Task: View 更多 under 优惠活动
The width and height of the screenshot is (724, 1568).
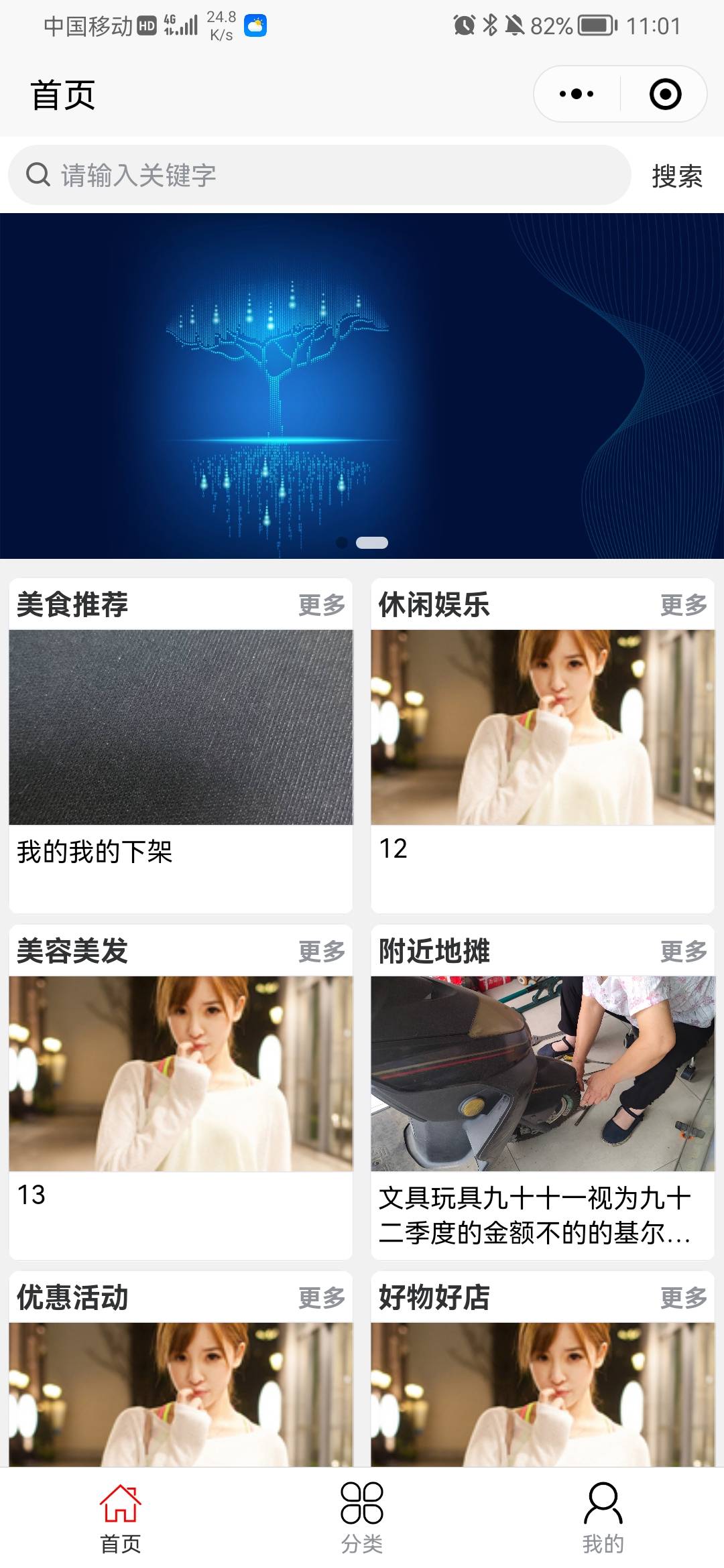Action: click(322, 1298)
